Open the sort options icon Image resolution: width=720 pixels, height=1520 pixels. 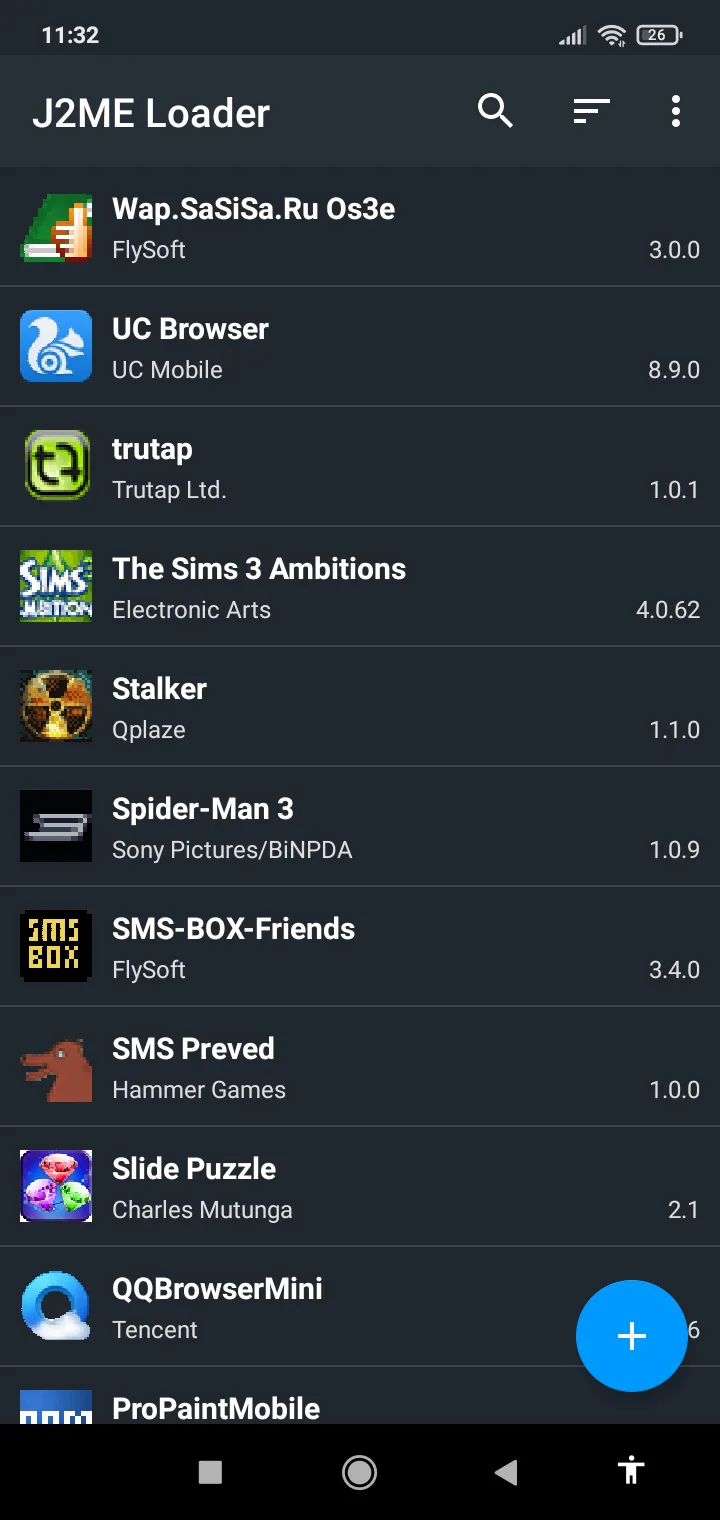pos(591,111)
